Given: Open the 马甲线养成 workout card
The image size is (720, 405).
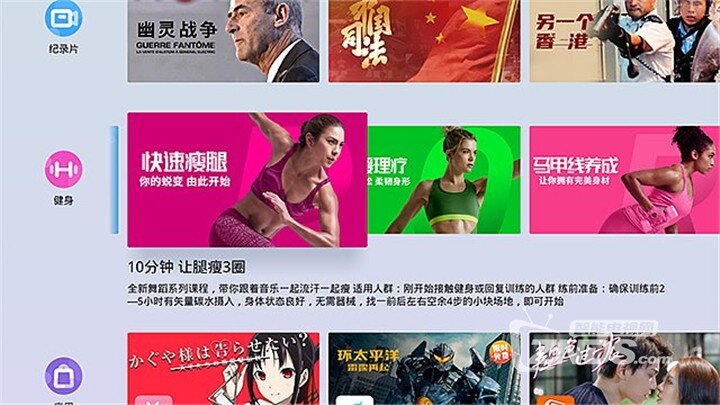Looking at the screenshot, I should [623, 180].
